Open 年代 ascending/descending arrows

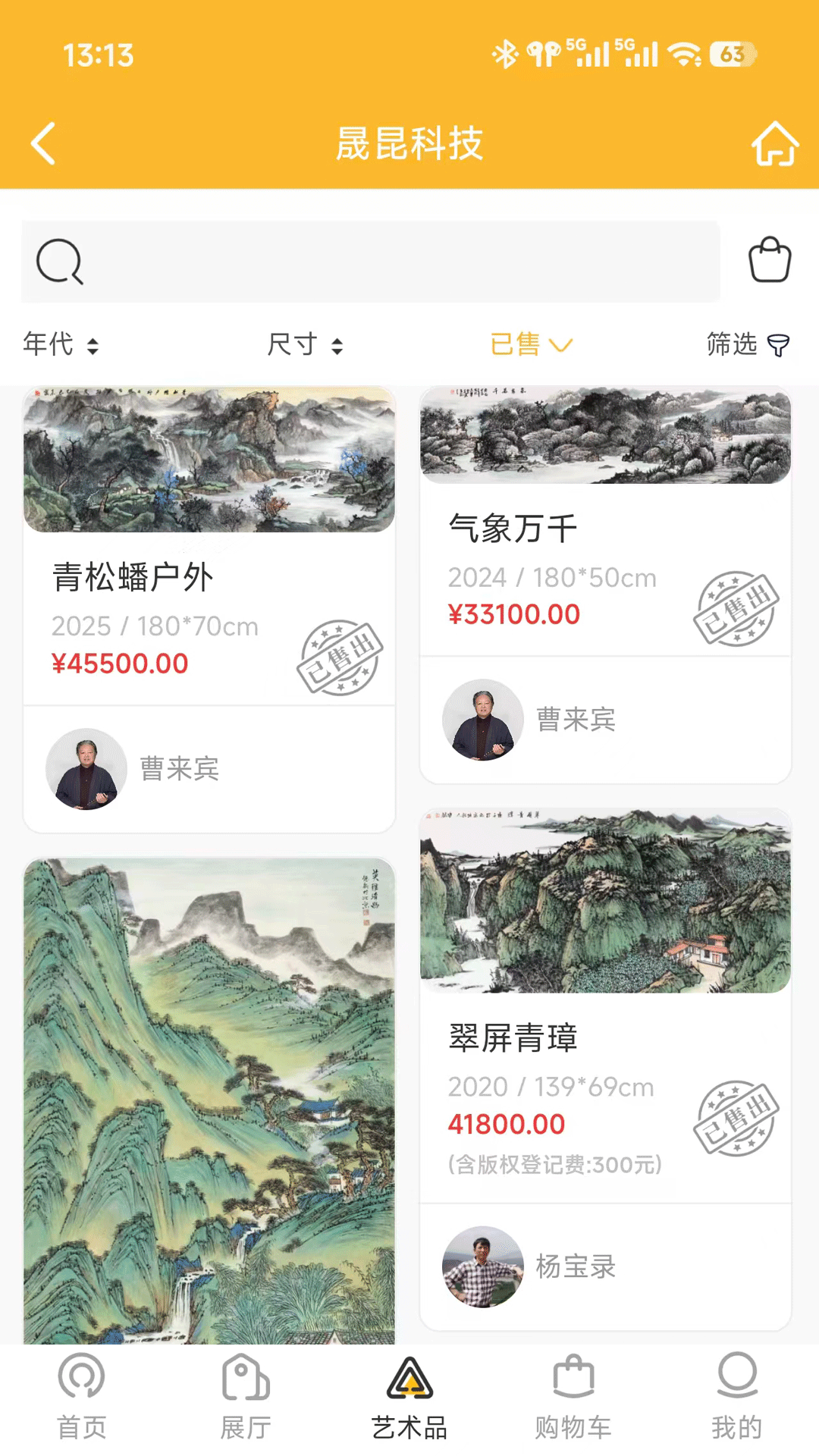coord(93,345)
